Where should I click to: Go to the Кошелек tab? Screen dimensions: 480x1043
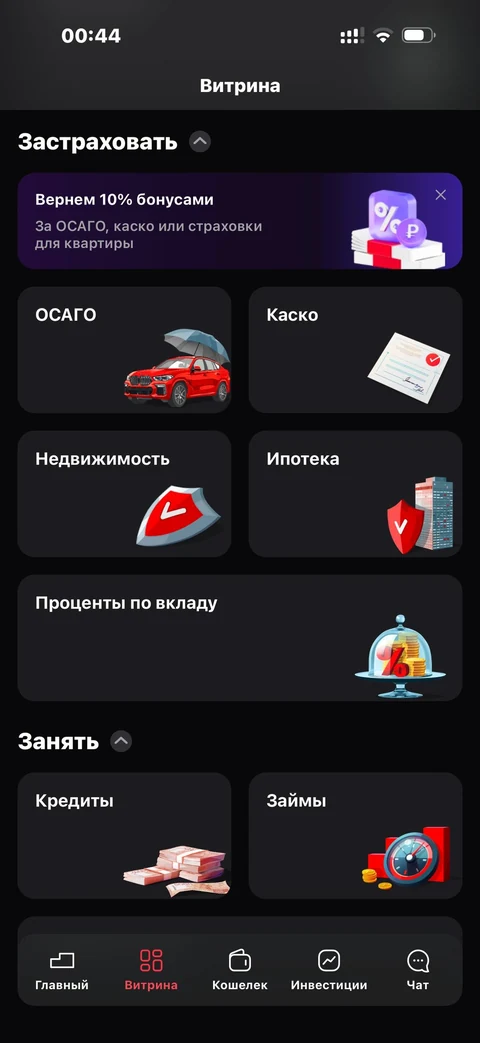point(239,970)
